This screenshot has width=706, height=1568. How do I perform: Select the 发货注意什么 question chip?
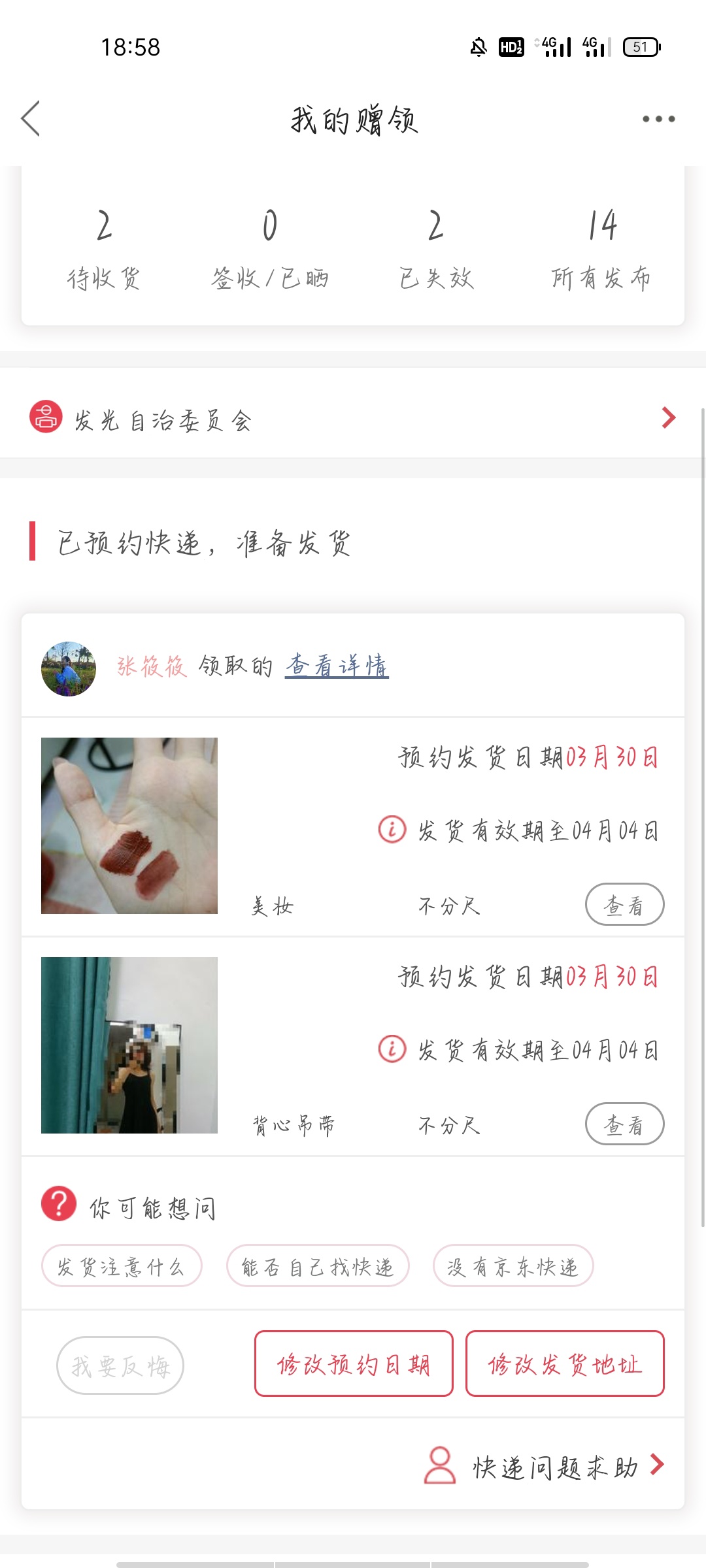click(x=122, y=1266)
